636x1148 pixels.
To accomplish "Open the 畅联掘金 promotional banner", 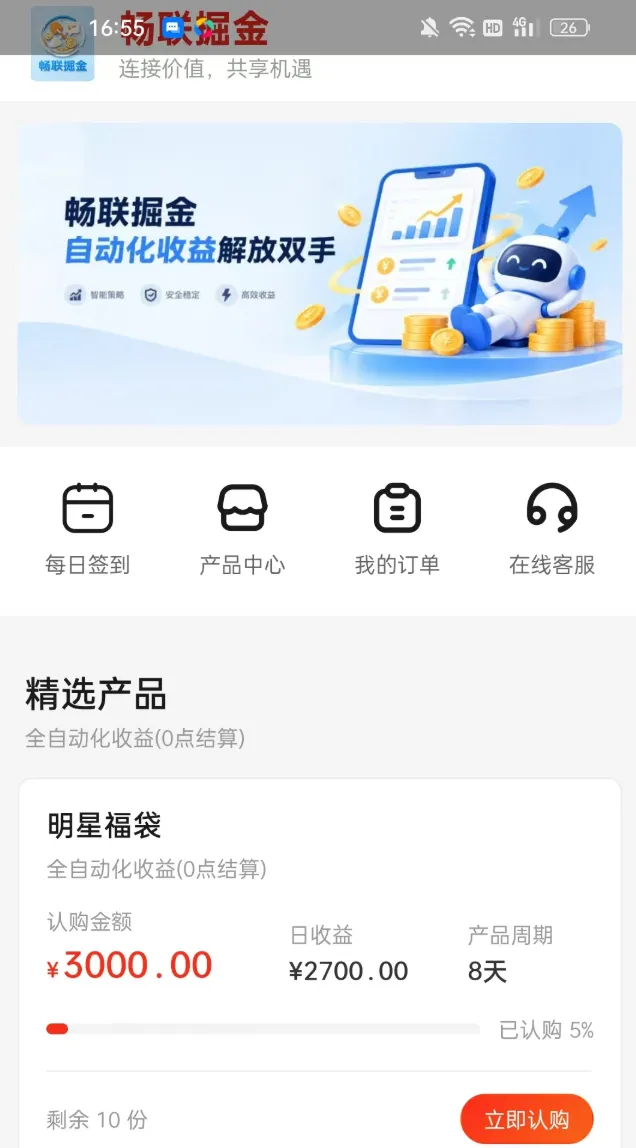I will coord(320,274).
